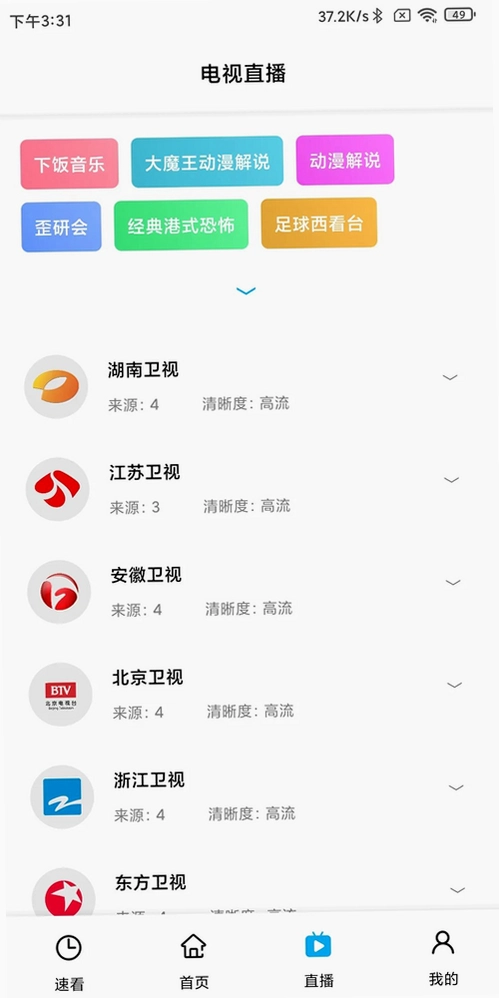Go to the 首页 tab
The width and height of the screenshot is (499, 998).
tap(193, 960)
